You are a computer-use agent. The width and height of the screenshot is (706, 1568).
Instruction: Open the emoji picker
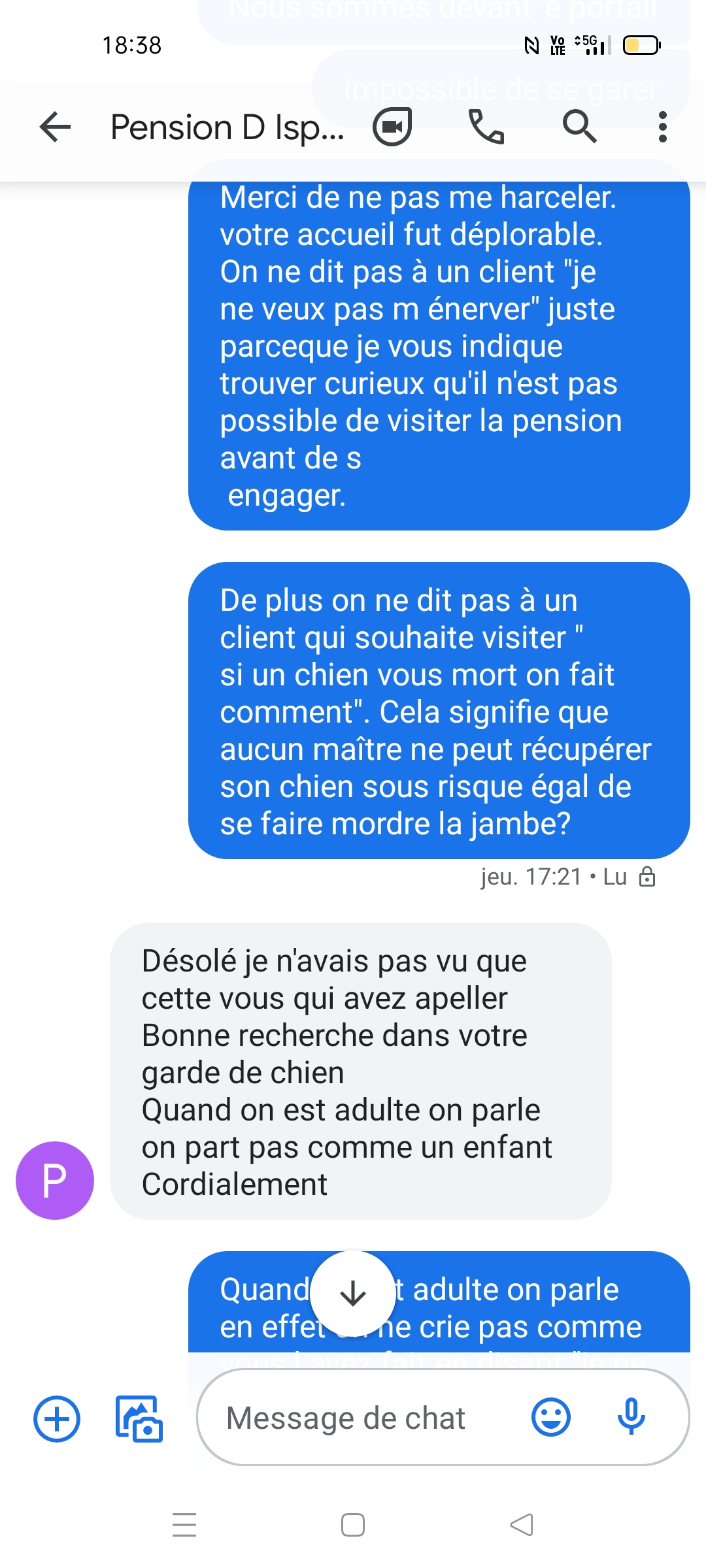click(x=551, y=1418)
